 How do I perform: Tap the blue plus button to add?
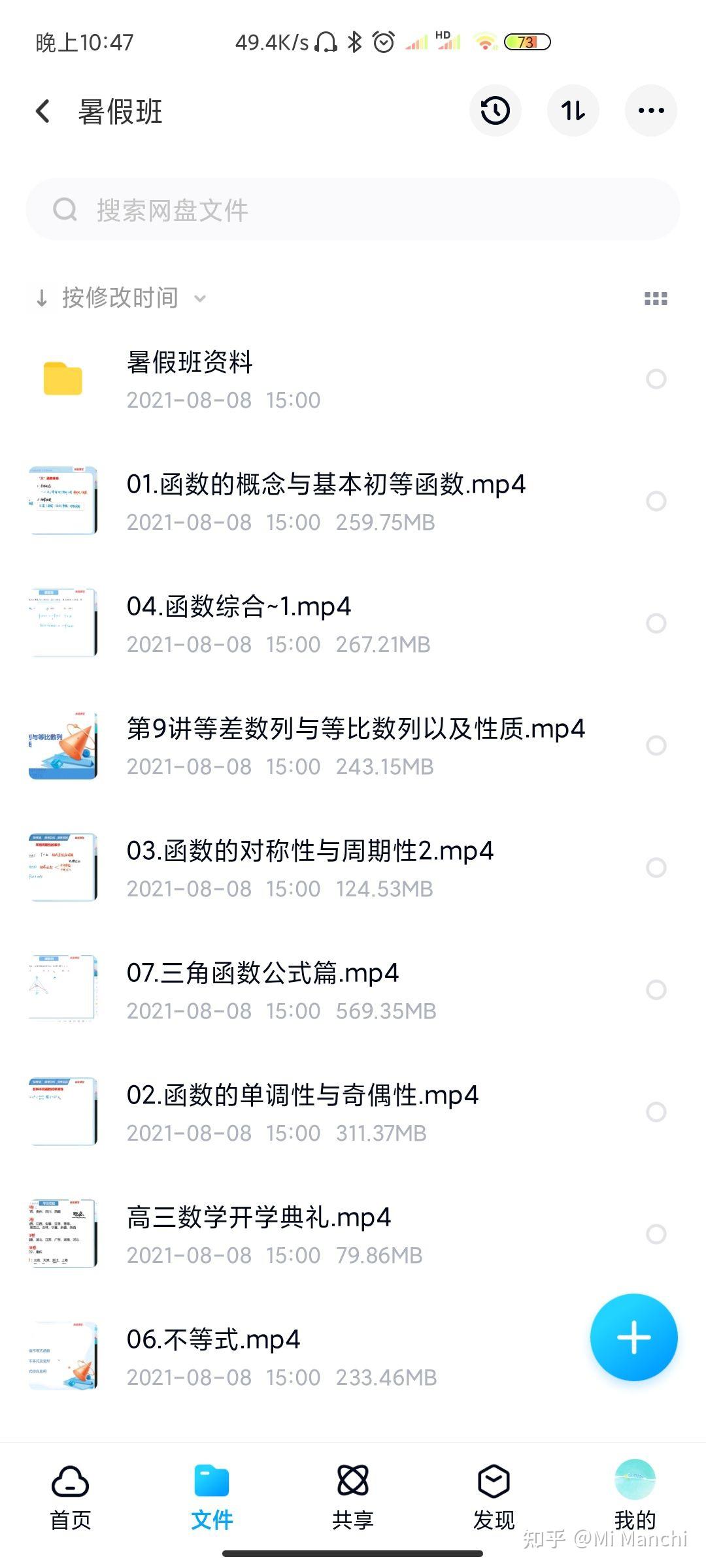point(633,1337)
